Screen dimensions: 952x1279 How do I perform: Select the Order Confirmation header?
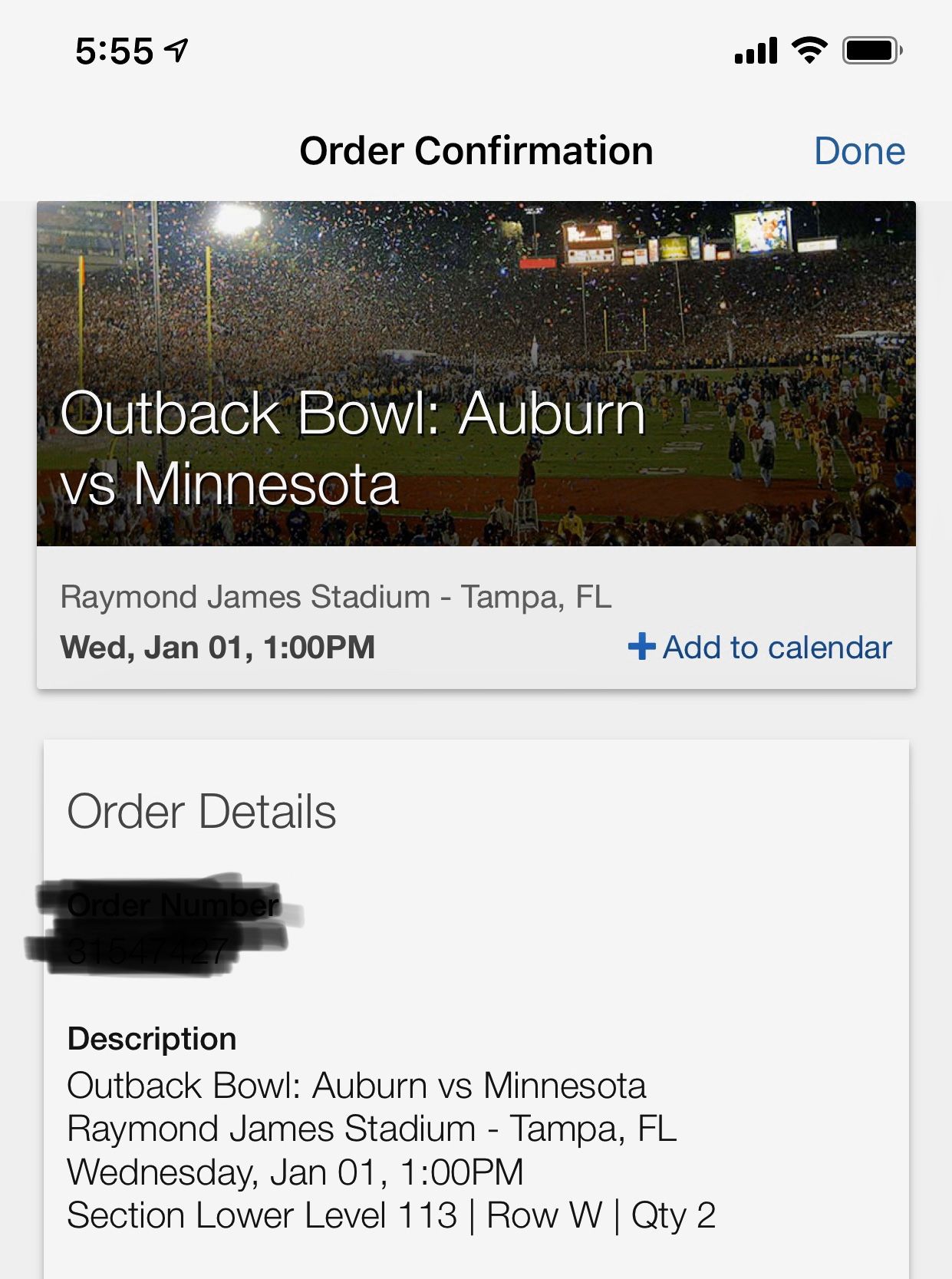coord(476,150)
